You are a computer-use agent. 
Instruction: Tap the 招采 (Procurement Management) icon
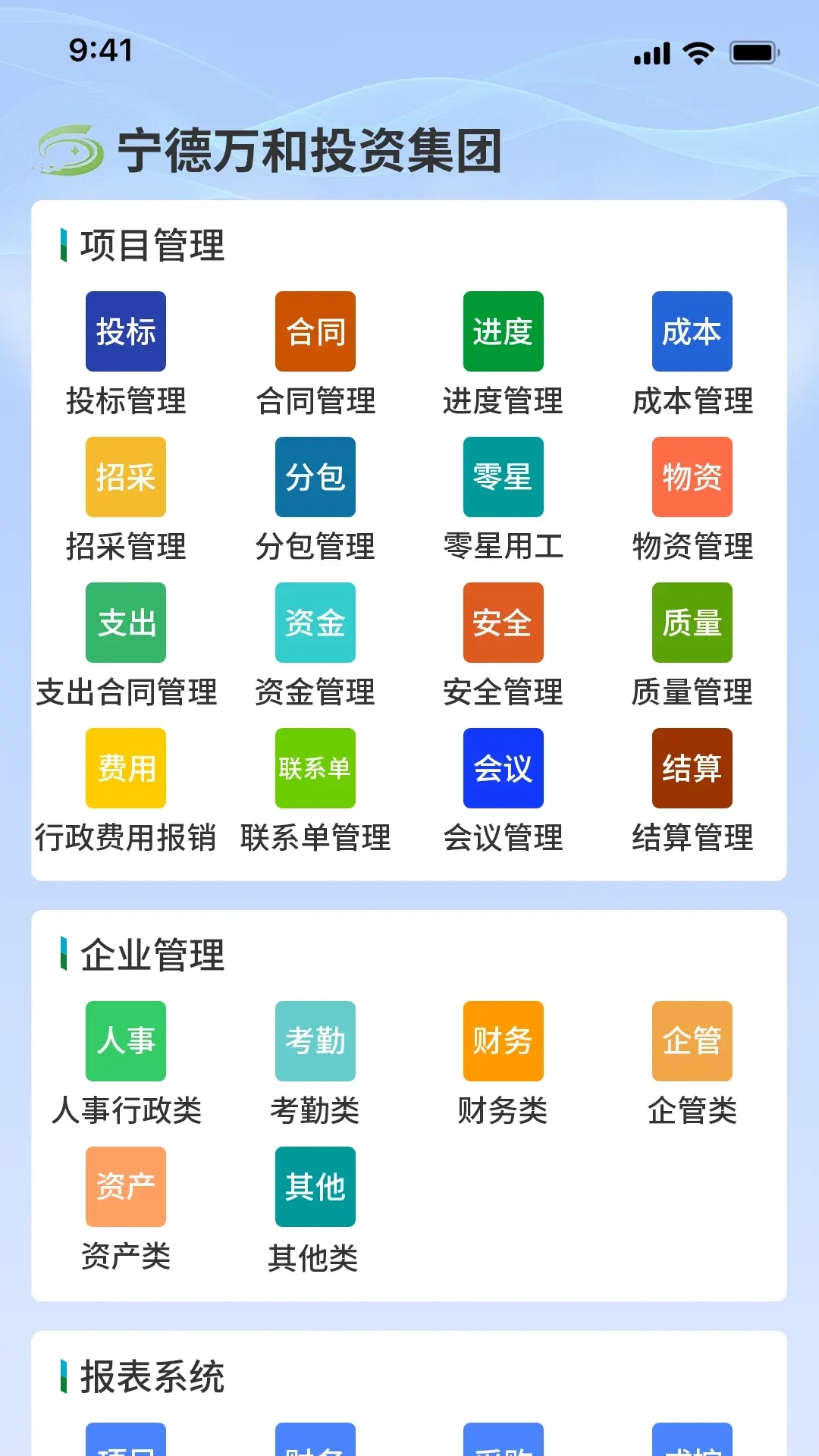125,476
